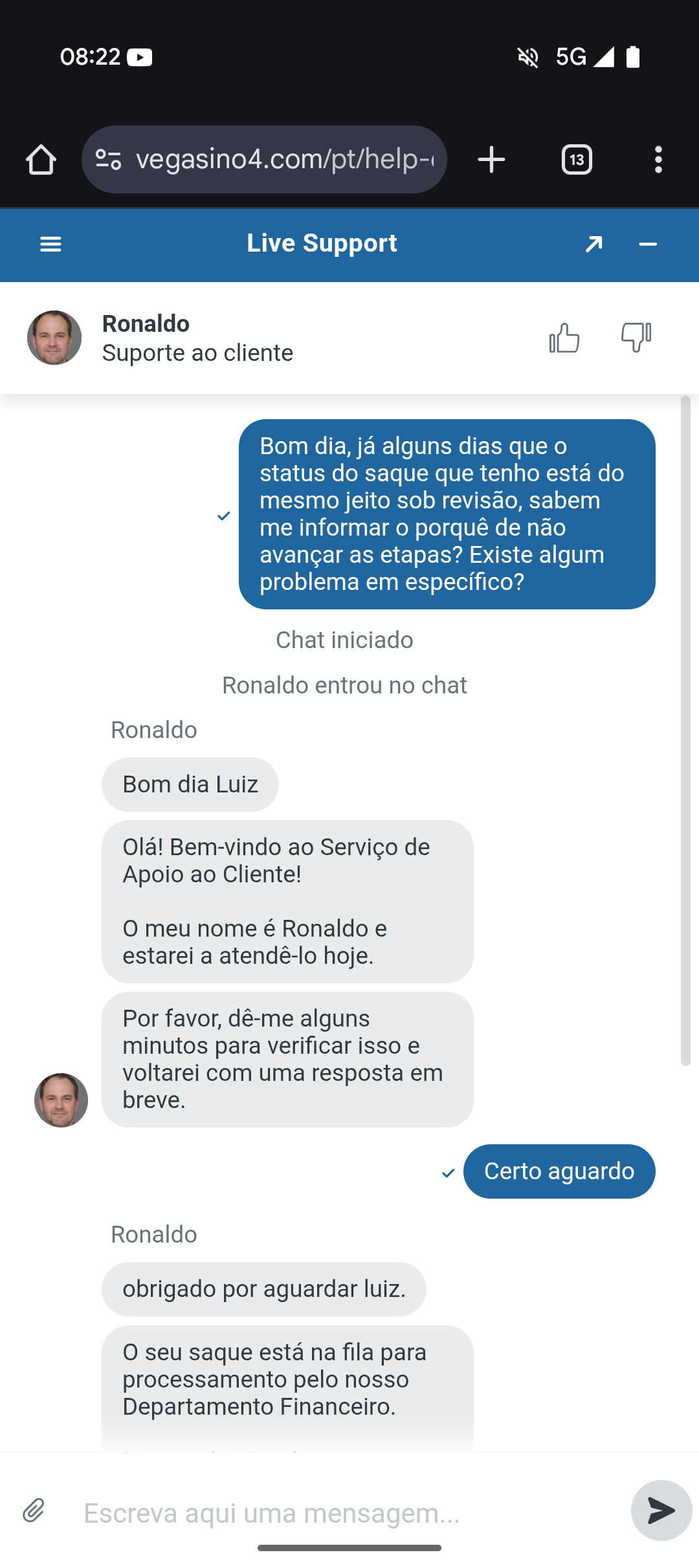Image resolution: width=699 pixels, height=1568 pixels.
Task: Open the browser overflow menu
Action: pos(658,160)
